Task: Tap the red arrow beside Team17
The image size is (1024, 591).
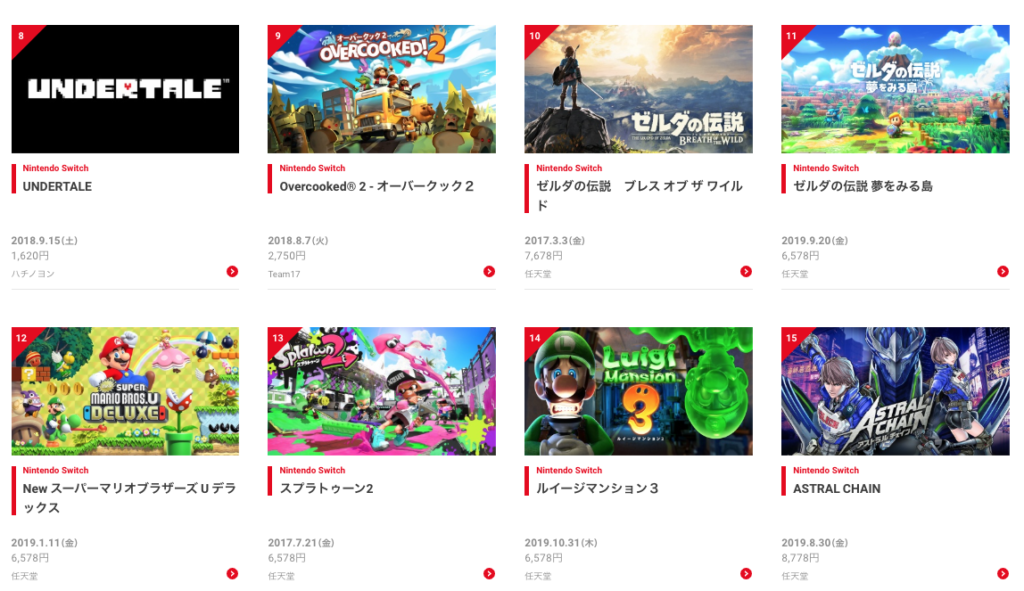Action: [x=489, y=271]
